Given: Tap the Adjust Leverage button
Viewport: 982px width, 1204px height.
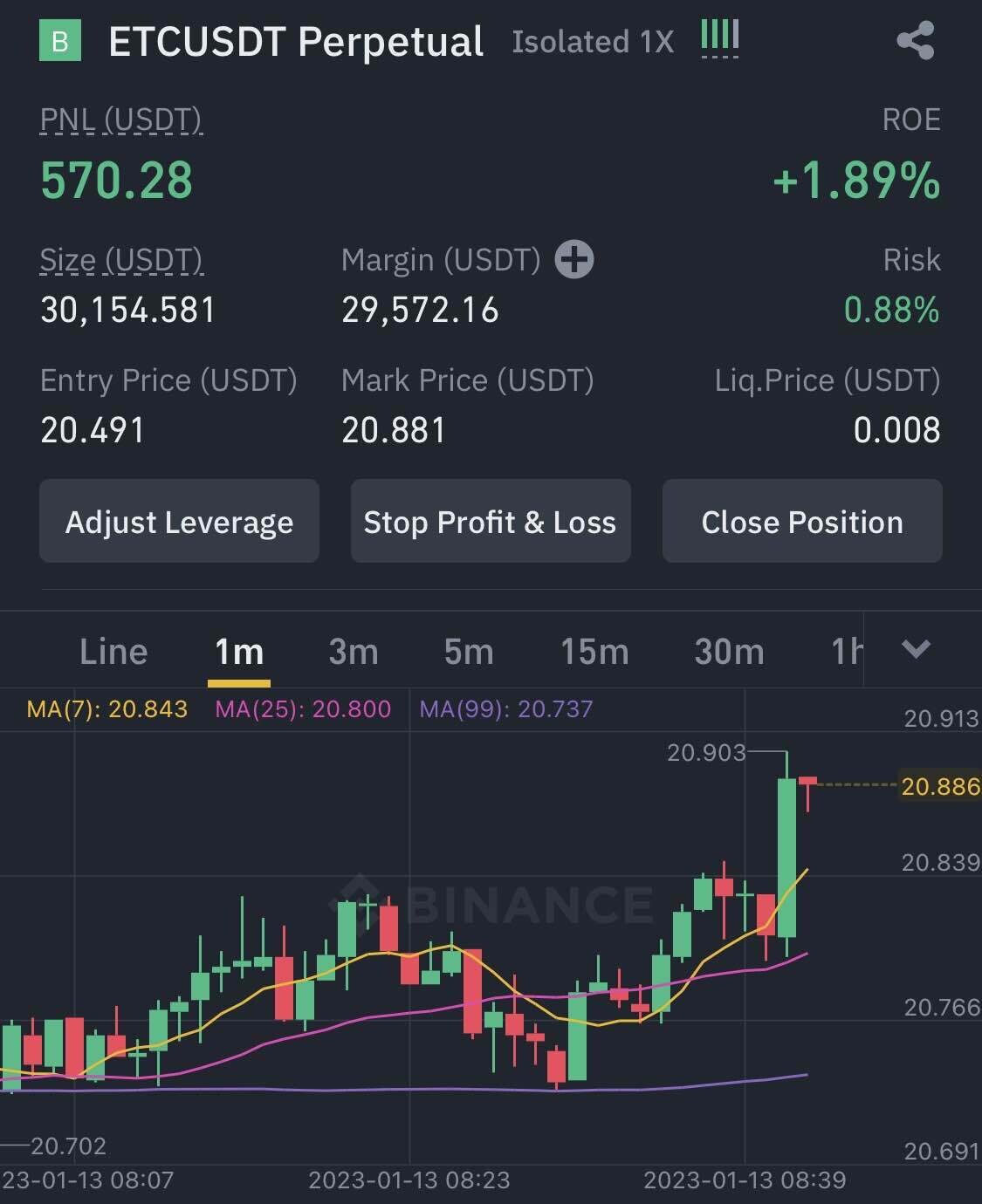Looking at the screenshot, I should pos(179,522).
